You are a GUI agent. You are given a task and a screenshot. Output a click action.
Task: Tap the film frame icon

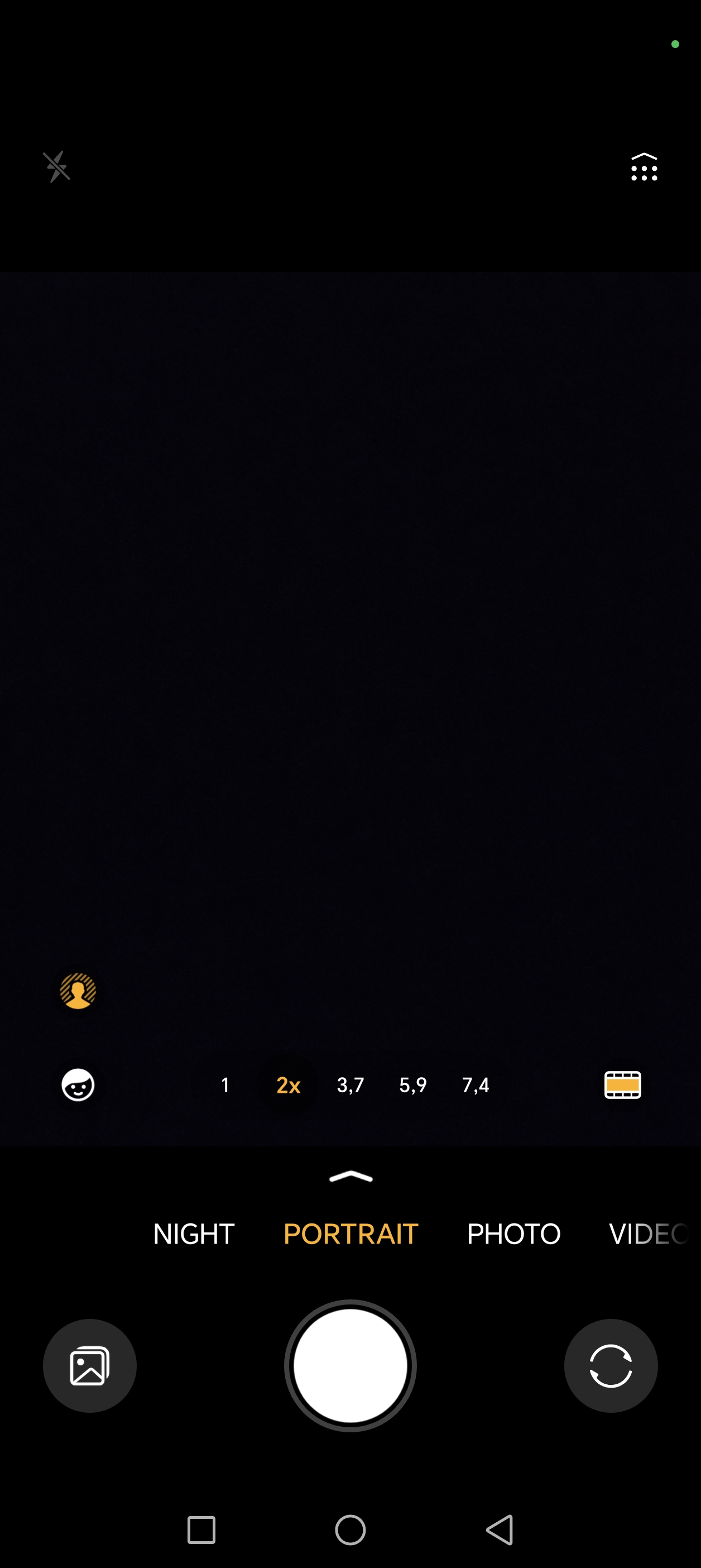pyautogui.click(x=622, y=1084)
